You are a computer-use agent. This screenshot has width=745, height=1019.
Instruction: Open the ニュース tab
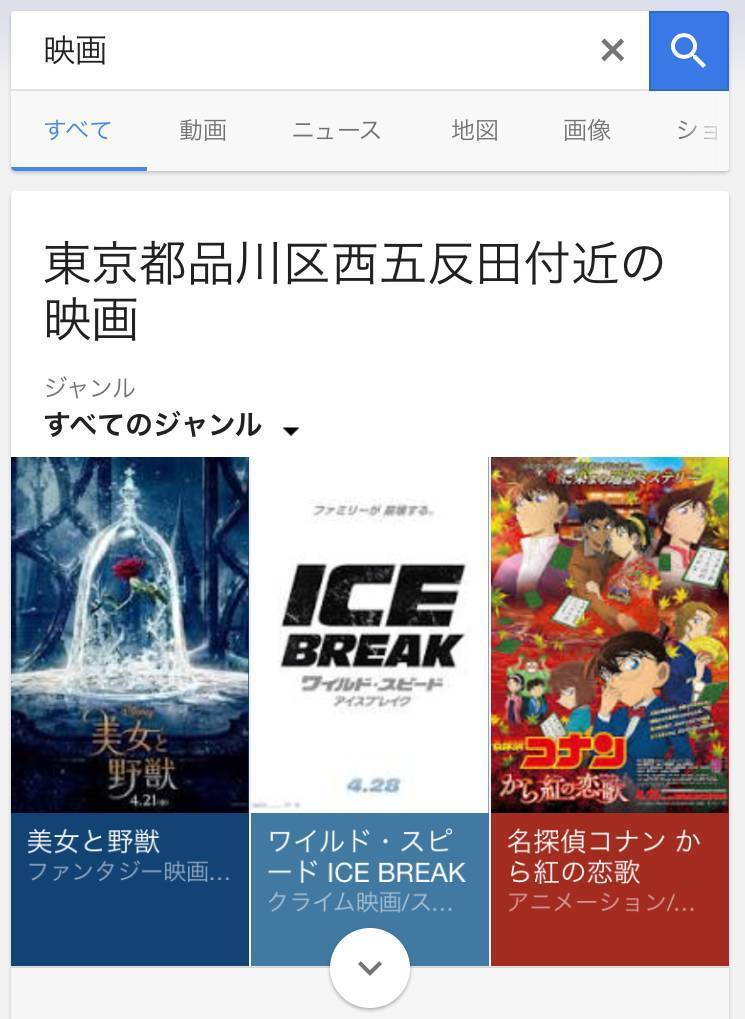336,130
